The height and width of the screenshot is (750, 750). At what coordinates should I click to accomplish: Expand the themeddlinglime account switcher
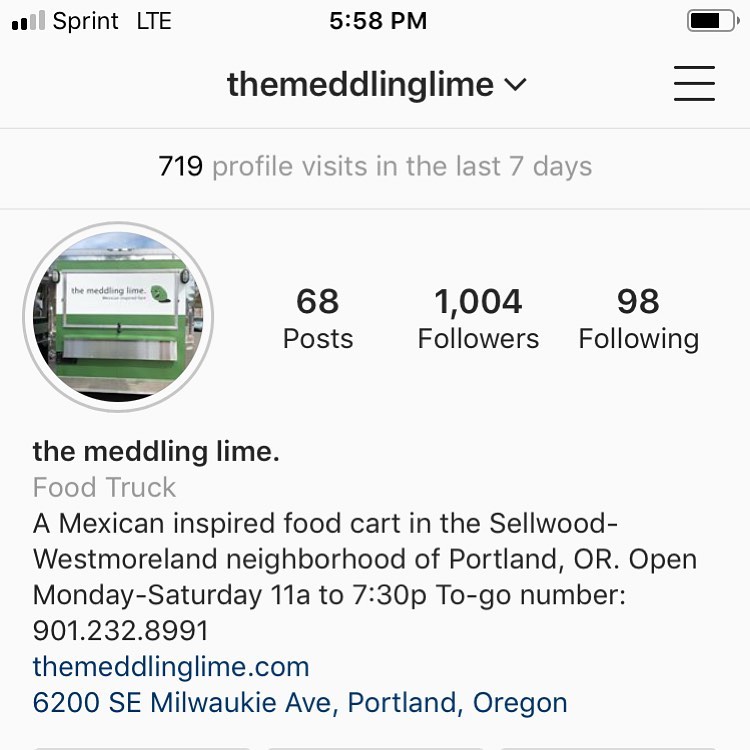click(376, 85)
